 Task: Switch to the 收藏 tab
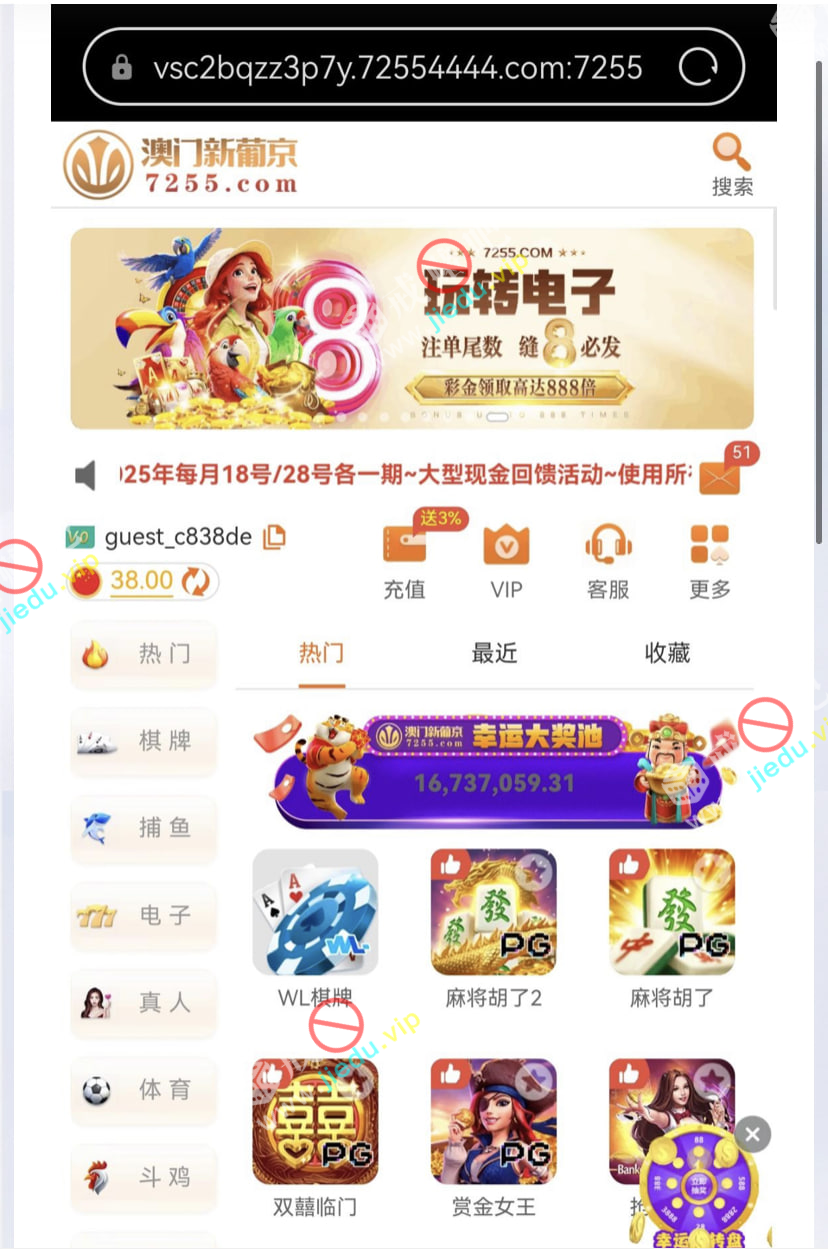pos(667,654)
